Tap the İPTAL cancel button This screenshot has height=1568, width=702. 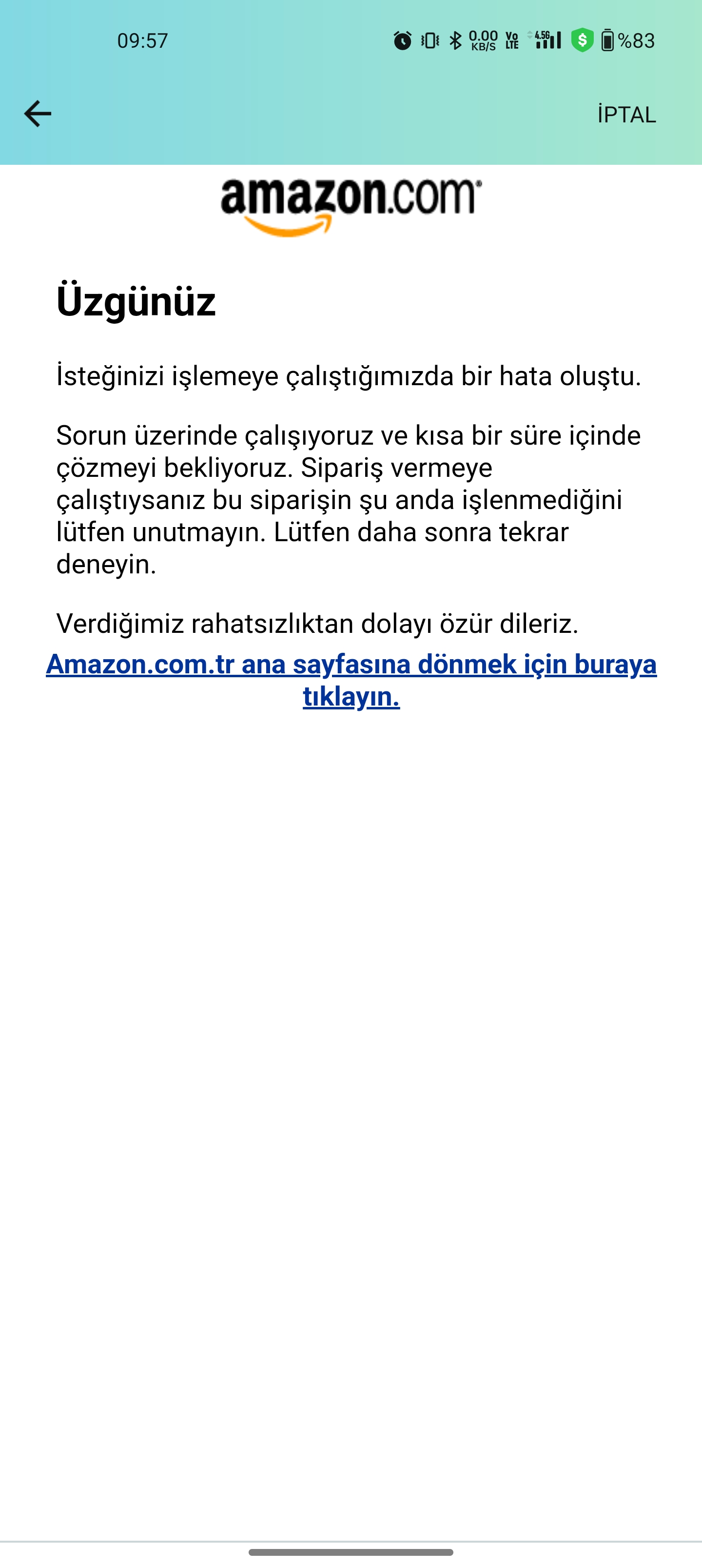click(626, 115)
